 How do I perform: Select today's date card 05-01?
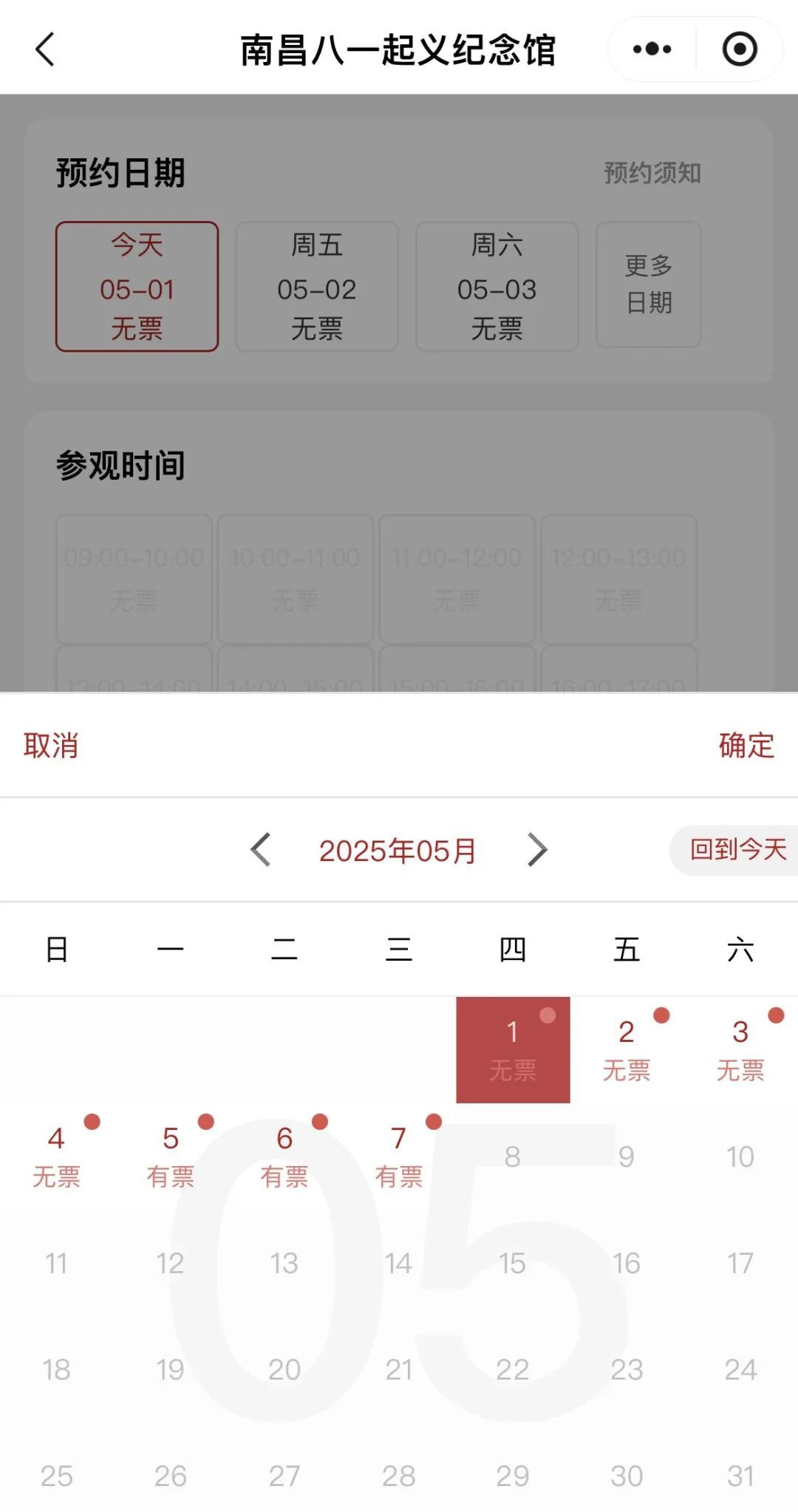pyautogui.click(x=137, y=287)
